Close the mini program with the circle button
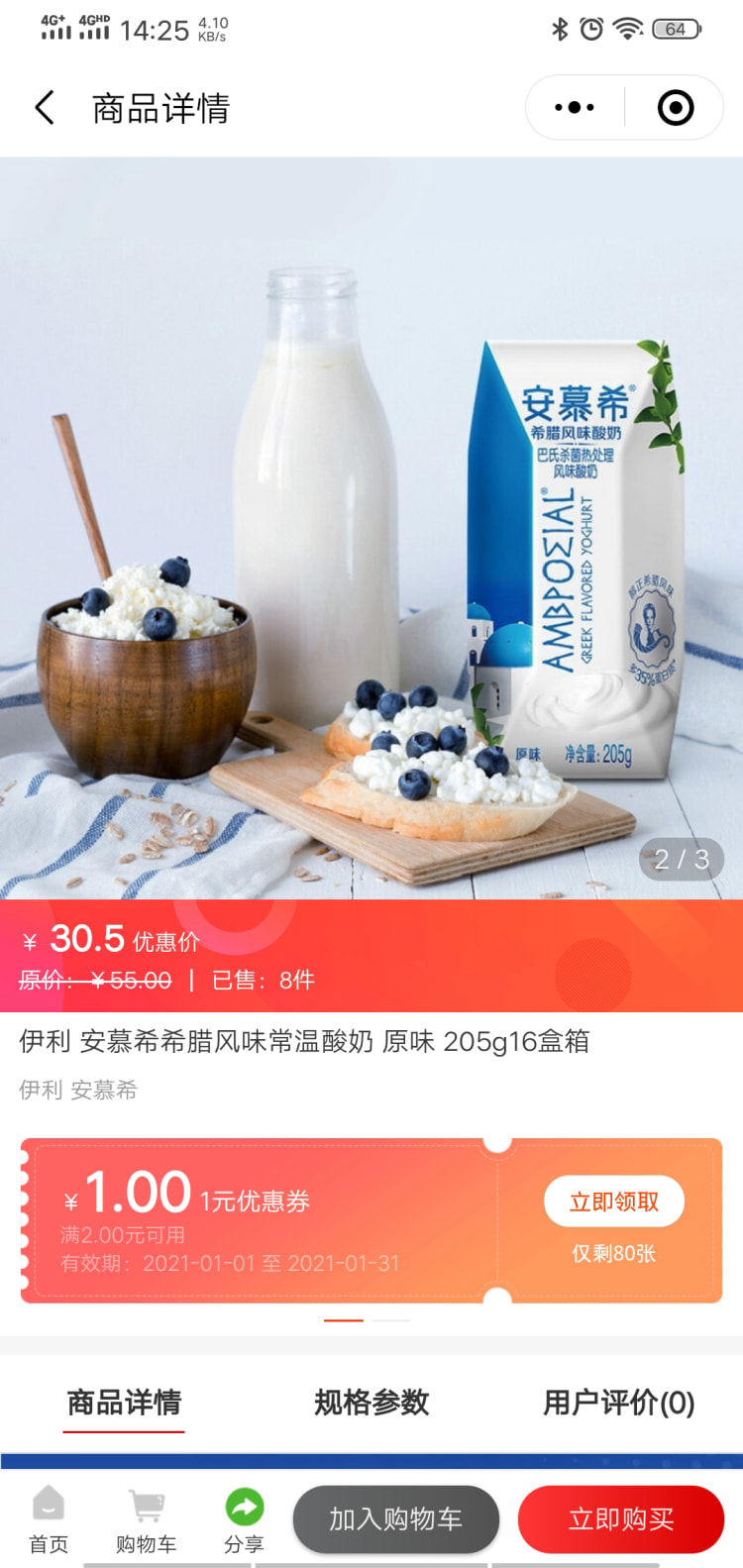Image resolution: width=743 pixels, height=1568 pixels. pos(676,107)
